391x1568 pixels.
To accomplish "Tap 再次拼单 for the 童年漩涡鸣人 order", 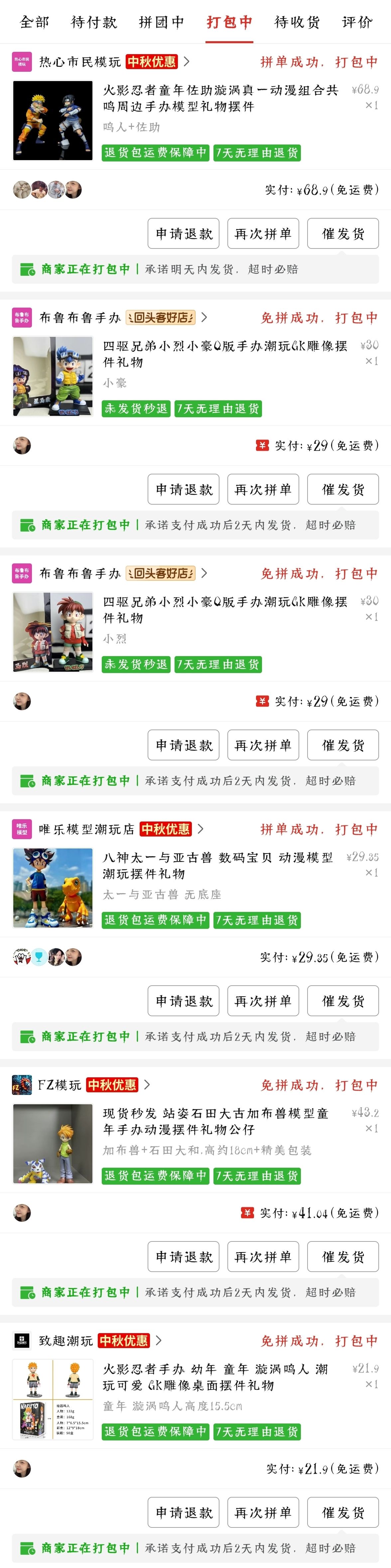I will click(263, 1512).
